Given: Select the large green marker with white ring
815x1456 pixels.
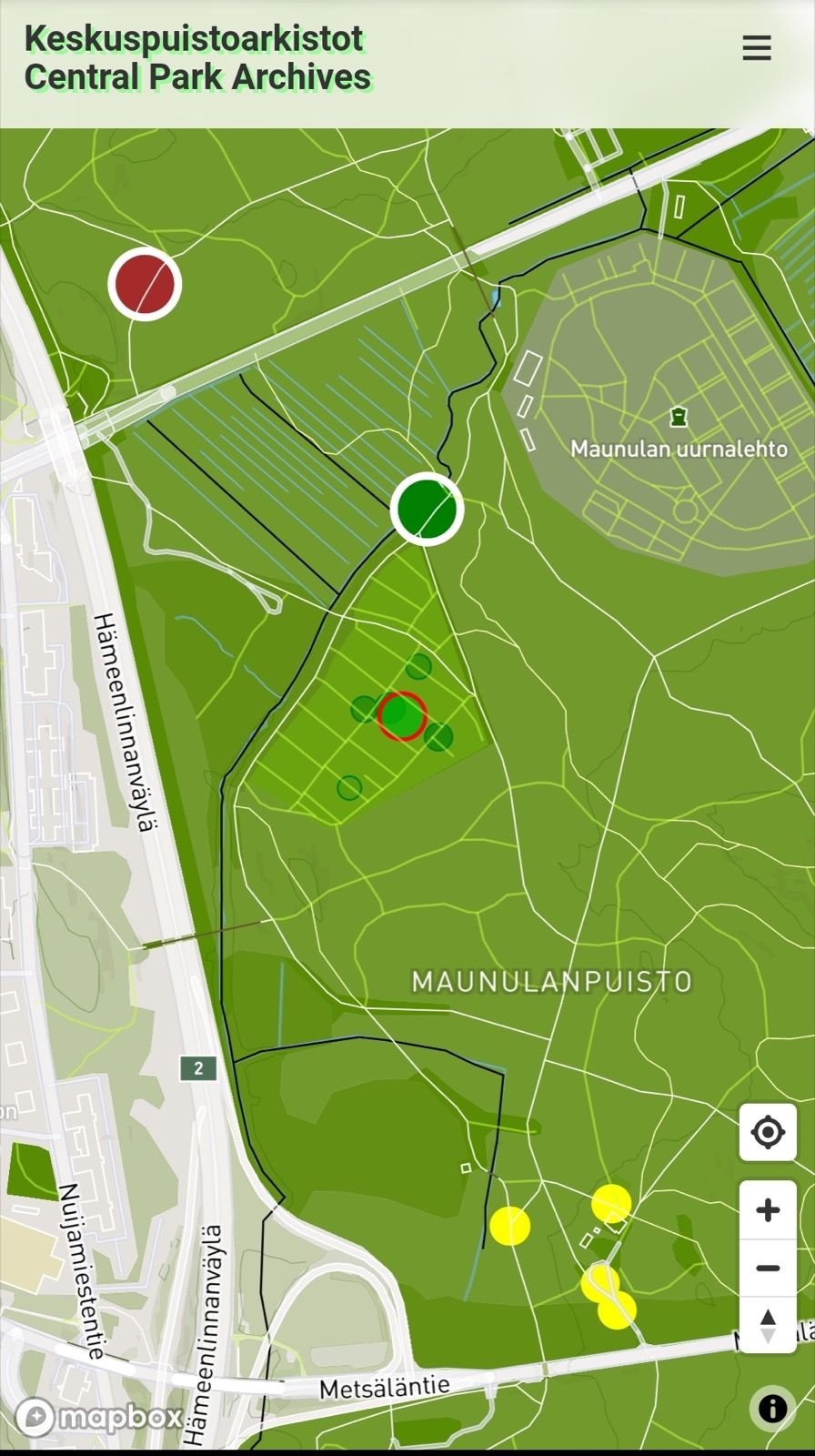Looking at the screenshot, I should coord(427,510).
